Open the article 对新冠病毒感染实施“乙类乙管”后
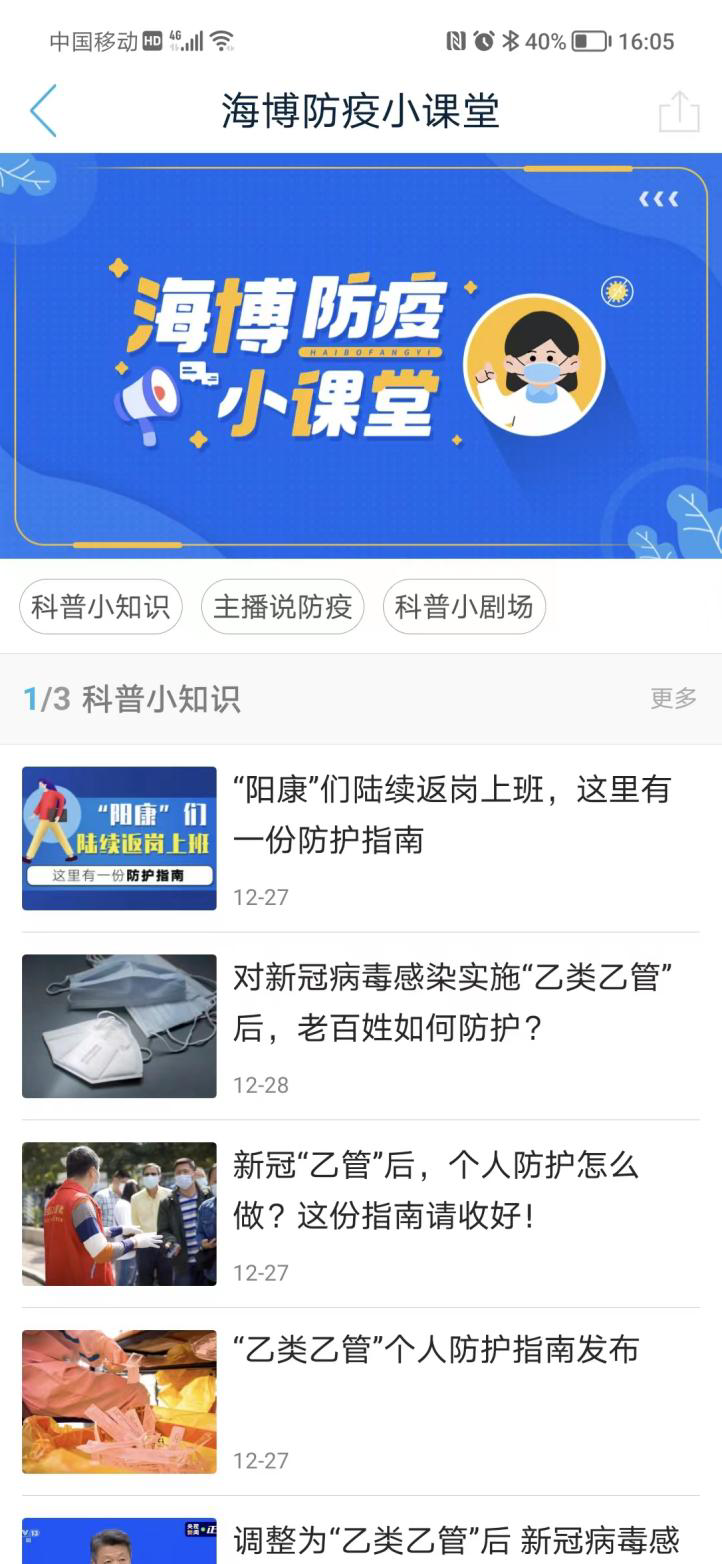This screenshot has width=722, height=1564. tap(451, 1002)
